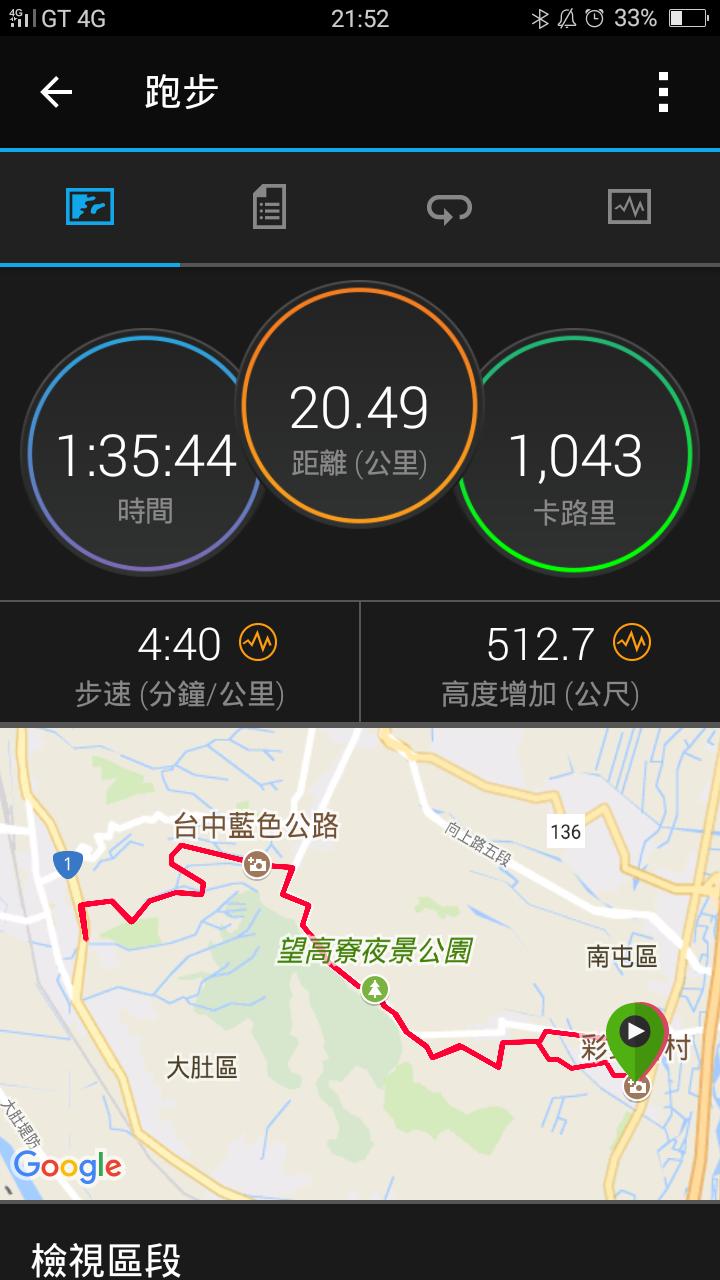
Task: Open the elevation chart icon beside 512.7
Action: tap(631, 642)
